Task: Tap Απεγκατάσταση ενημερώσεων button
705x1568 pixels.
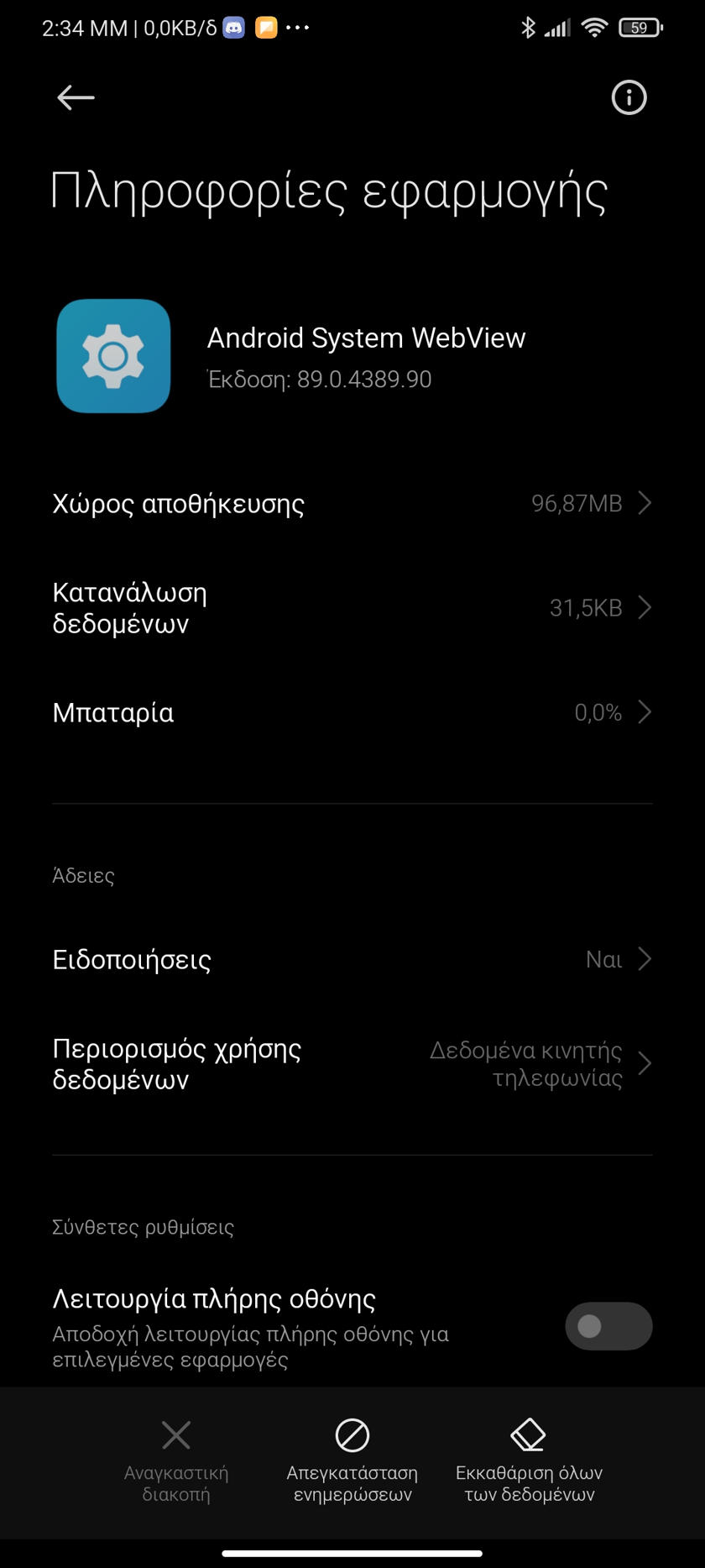Action: click(x=352, y=1460)
